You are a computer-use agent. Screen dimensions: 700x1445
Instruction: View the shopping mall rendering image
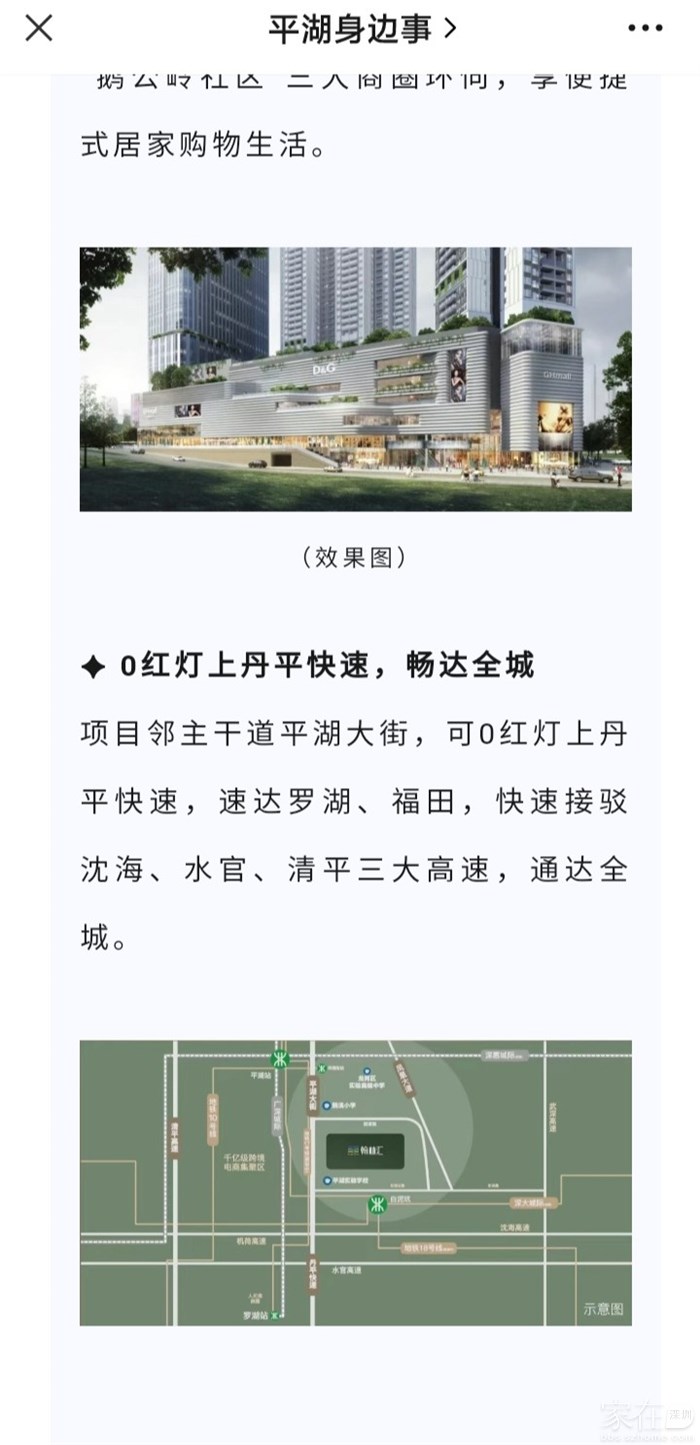tap(355, 379)
